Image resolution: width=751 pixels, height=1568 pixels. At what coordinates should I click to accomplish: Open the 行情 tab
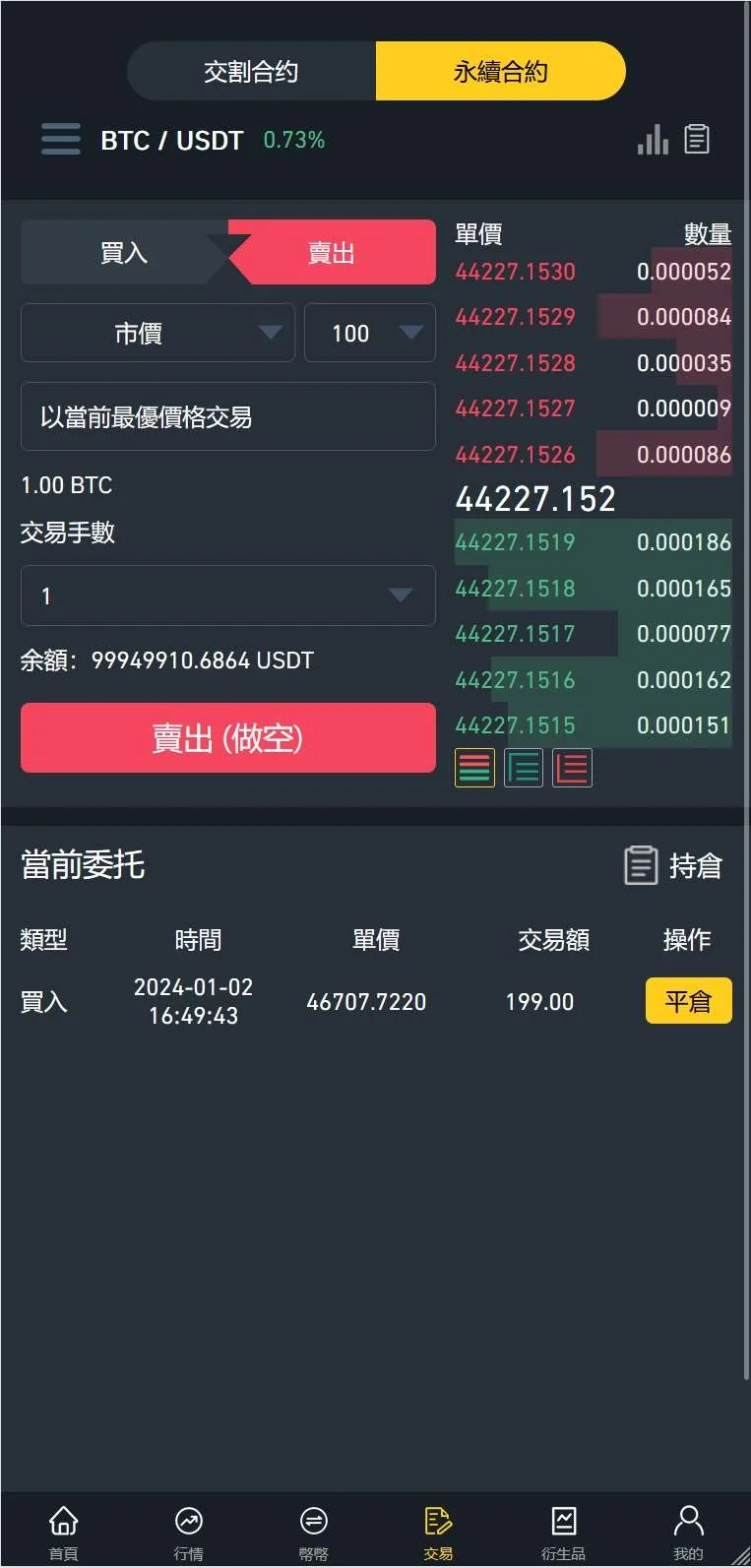(x=188, y=1532)
